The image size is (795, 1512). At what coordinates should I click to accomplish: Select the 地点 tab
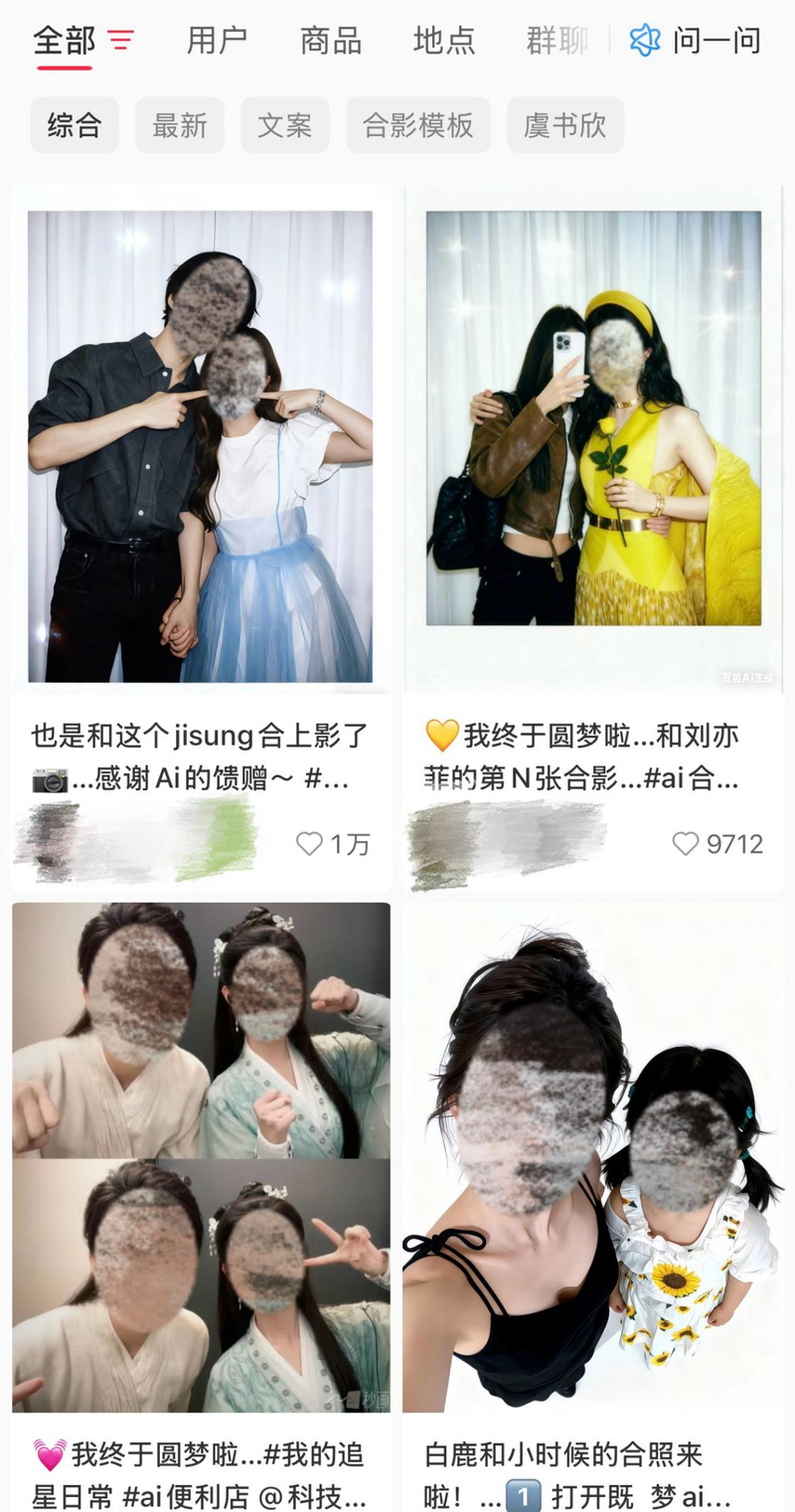point(443,40)
